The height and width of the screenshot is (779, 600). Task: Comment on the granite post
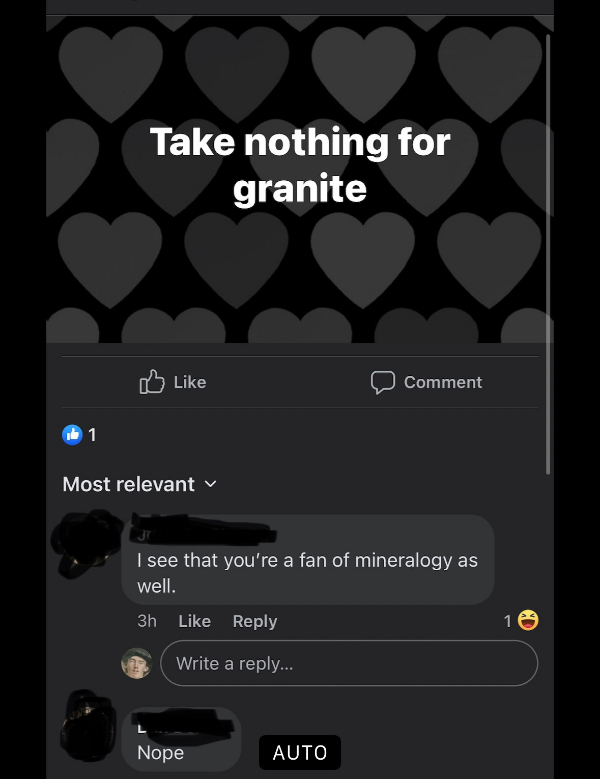[x=426, y=382]
